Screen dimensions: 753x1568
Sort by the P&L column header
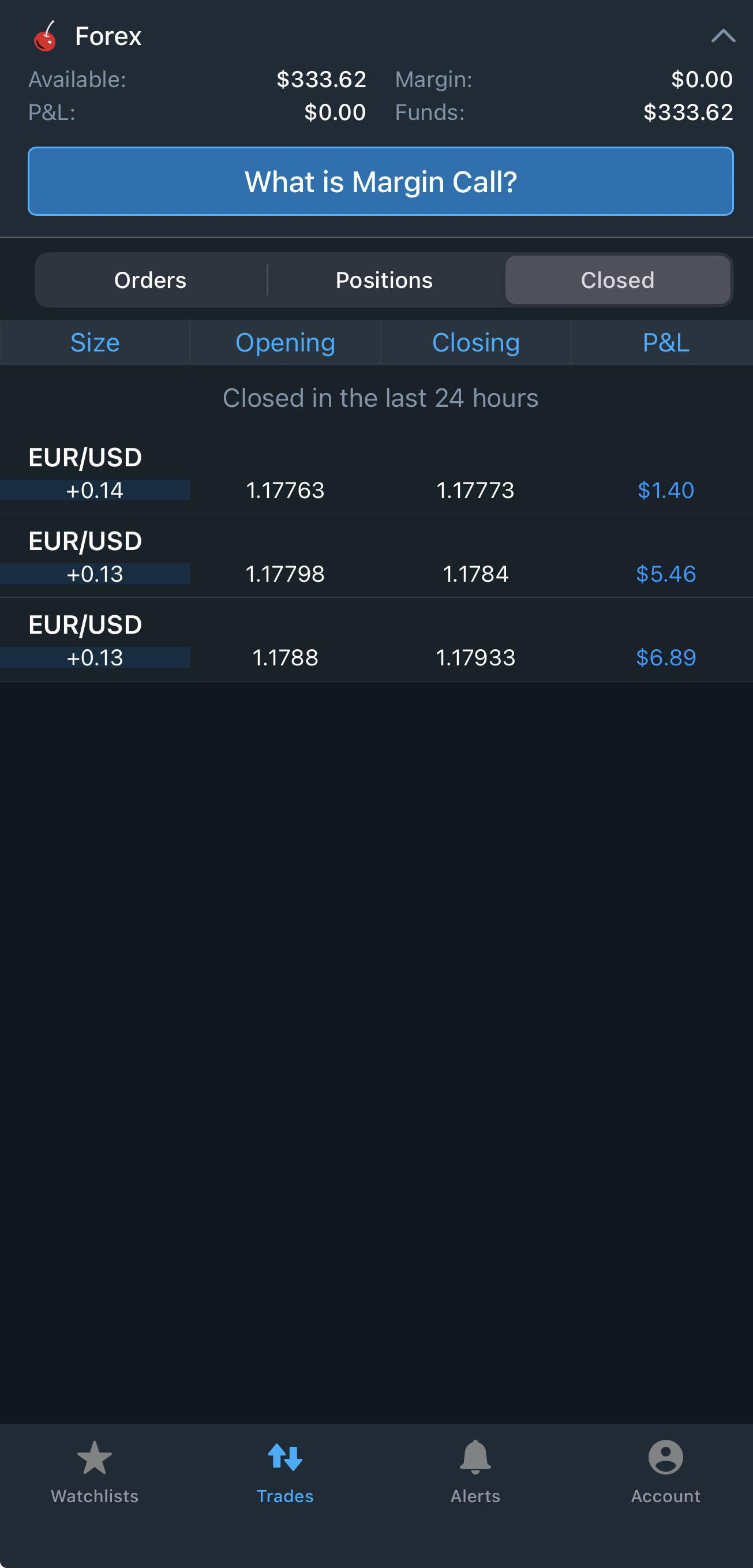(x=665, y=343)
